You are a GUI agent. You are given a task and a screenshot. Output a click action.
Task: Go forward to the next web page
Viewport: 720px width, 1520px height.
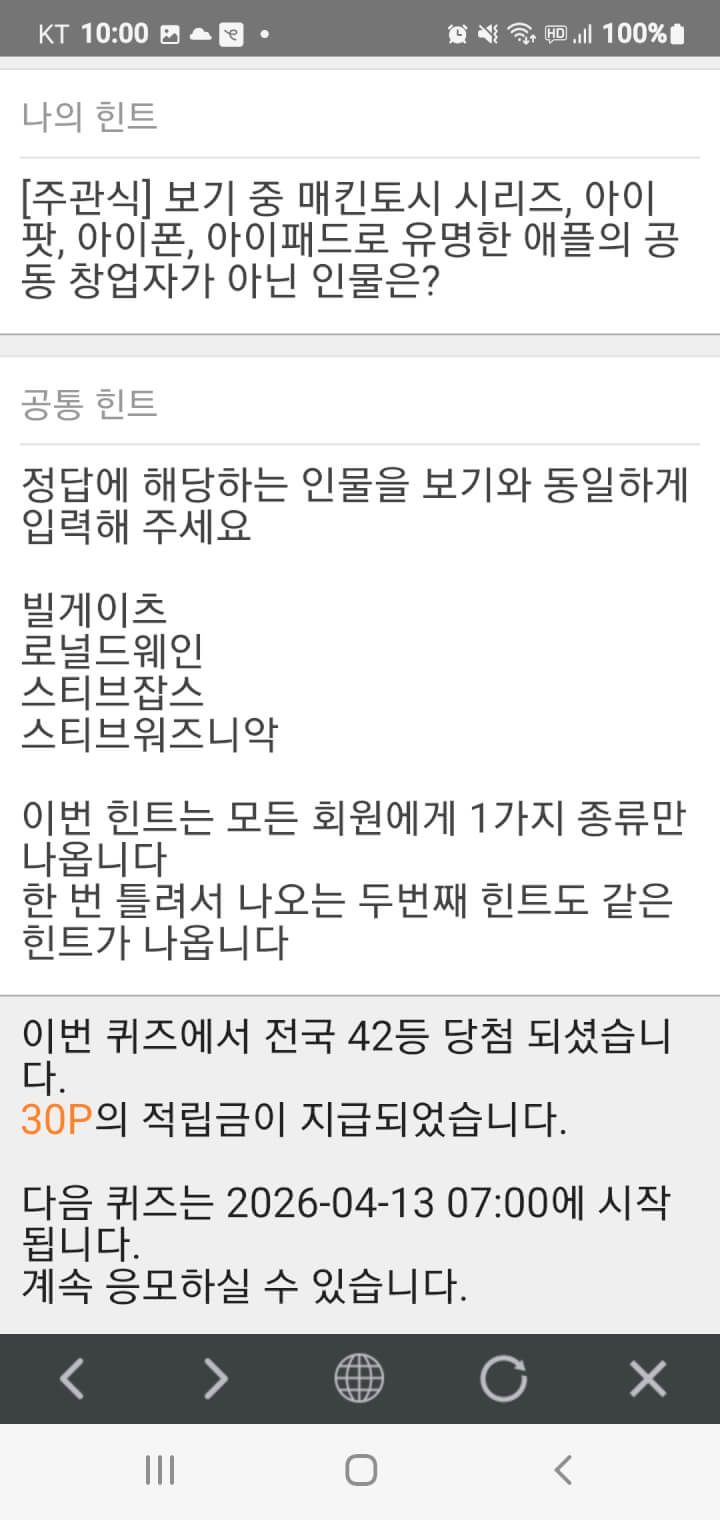pos(216,1379)
